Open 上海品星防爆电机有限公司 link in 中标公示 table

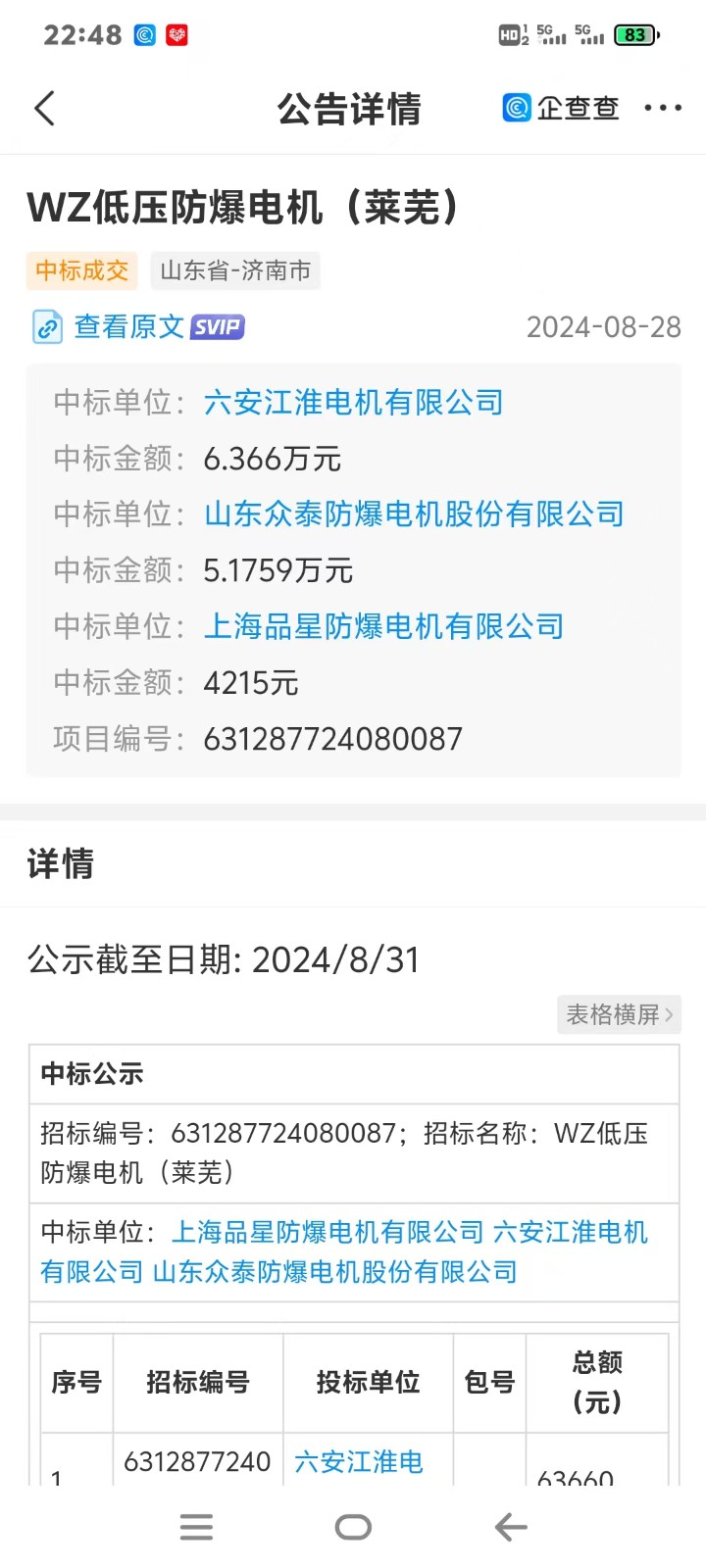click(x=328, y=1232)
